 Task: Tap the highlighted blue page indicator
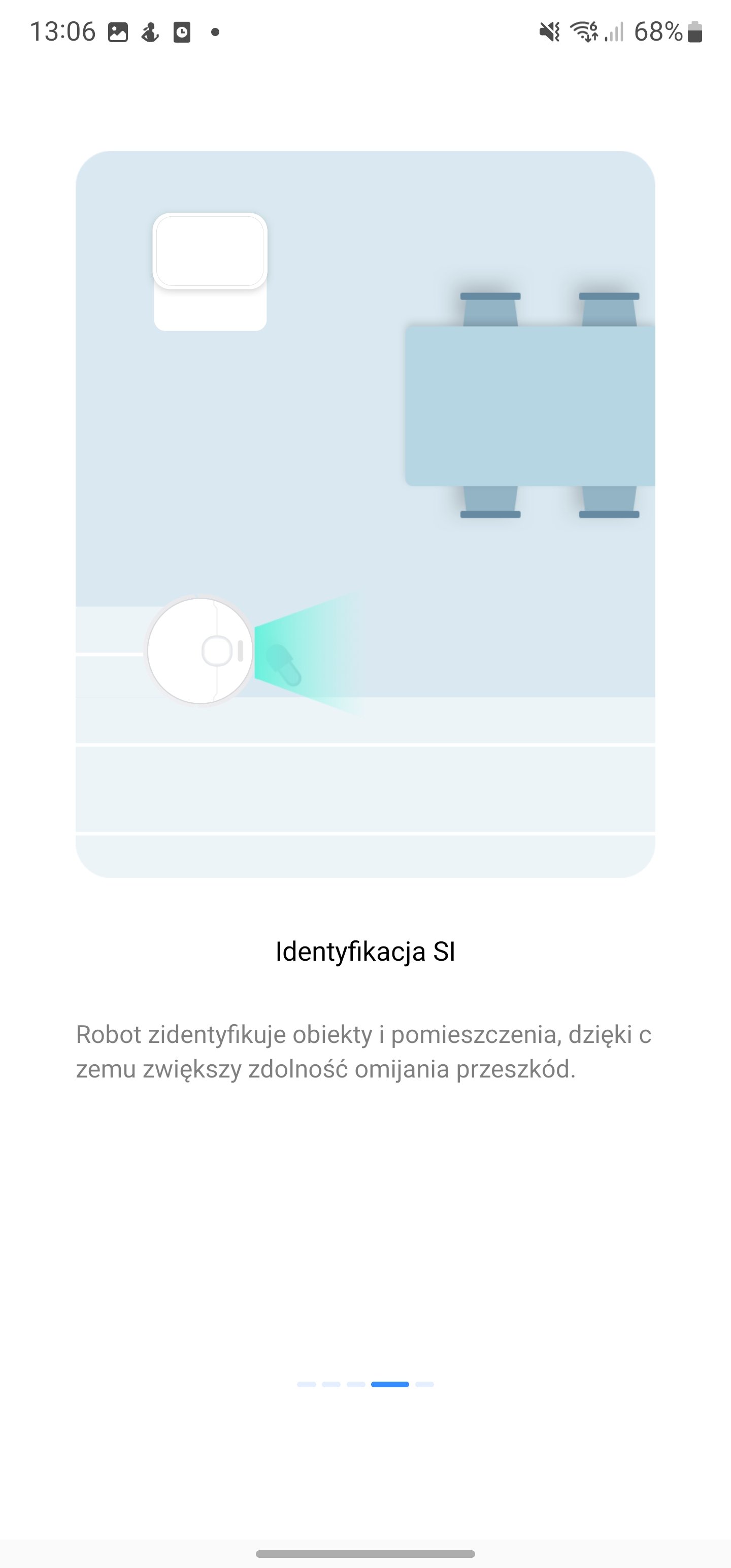point(389,1384)
